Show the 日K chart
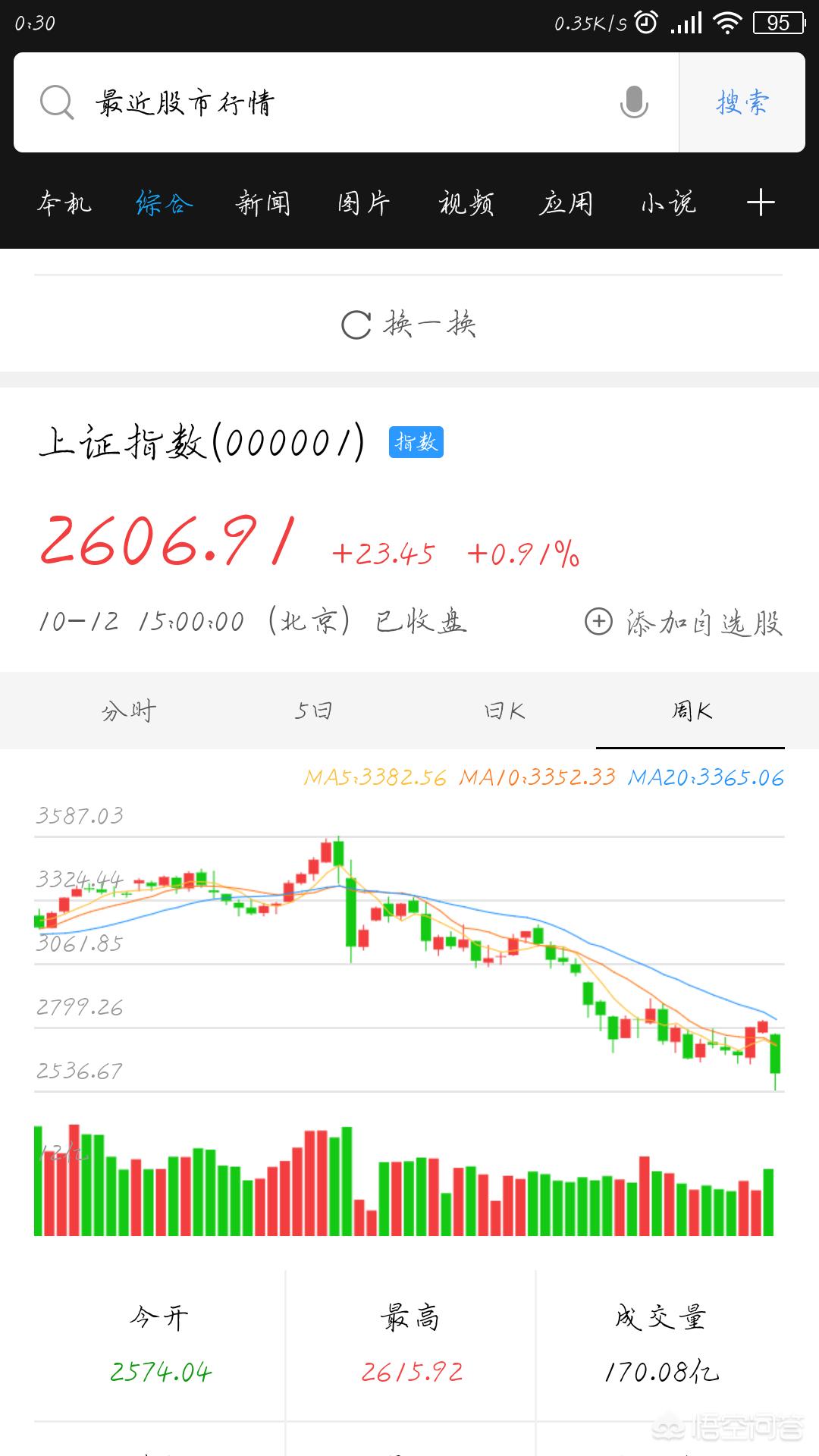819x1456 pixels. (x=504, y=711)
